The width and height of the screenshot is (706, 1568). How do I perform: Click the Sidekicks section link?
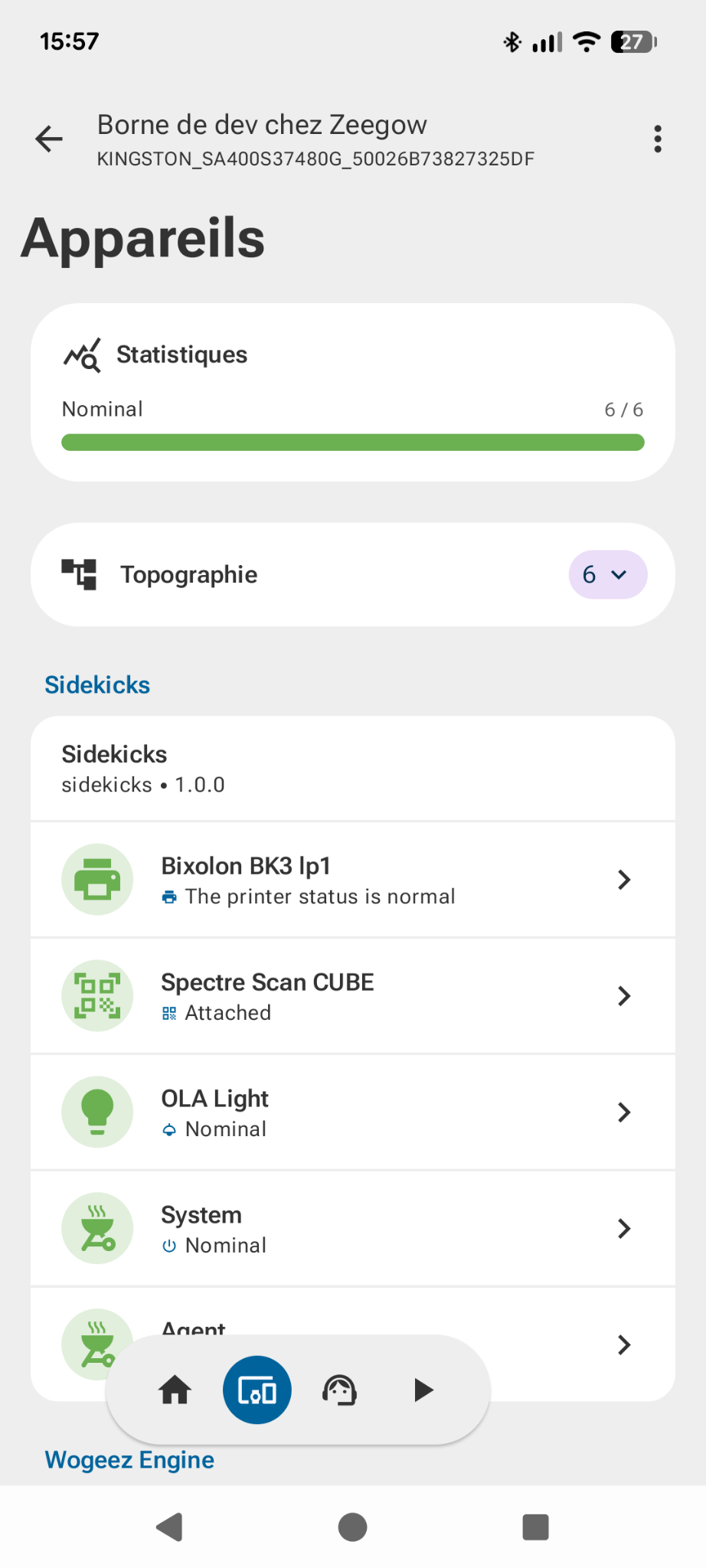click(x=97, y=684)
